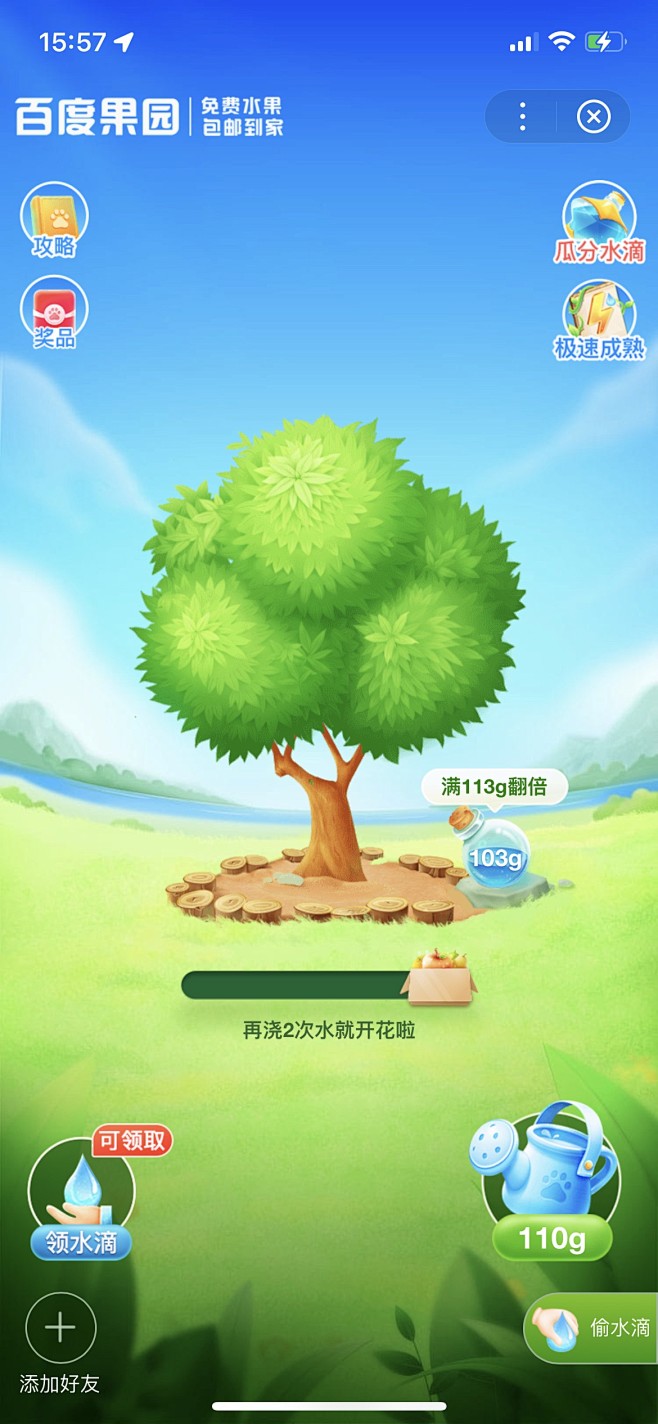Open 极速成熟 boost
The image size is (658, 1424).
pyautogui.click(x=600, y=320)
